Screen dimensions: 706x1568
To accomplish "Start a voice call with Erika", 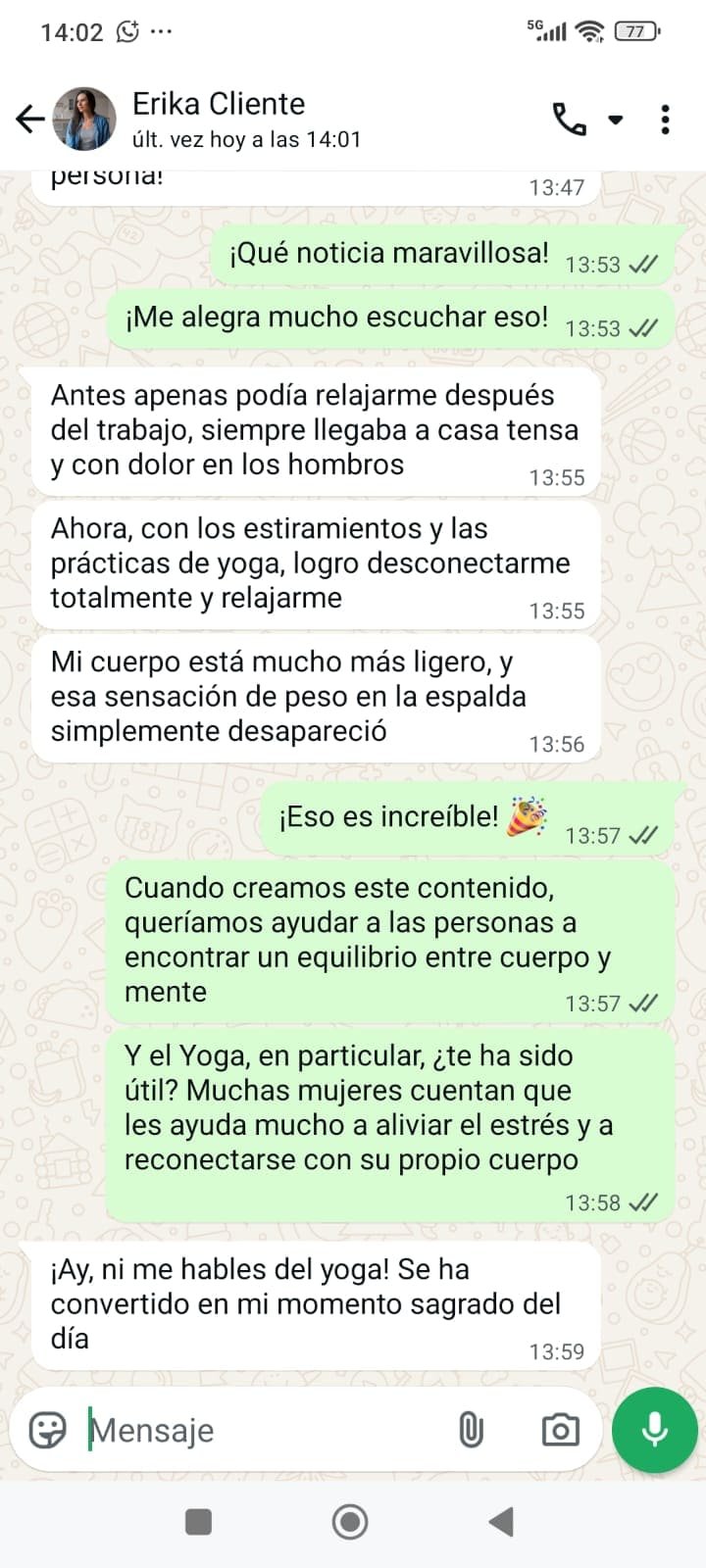I will 569,120.
